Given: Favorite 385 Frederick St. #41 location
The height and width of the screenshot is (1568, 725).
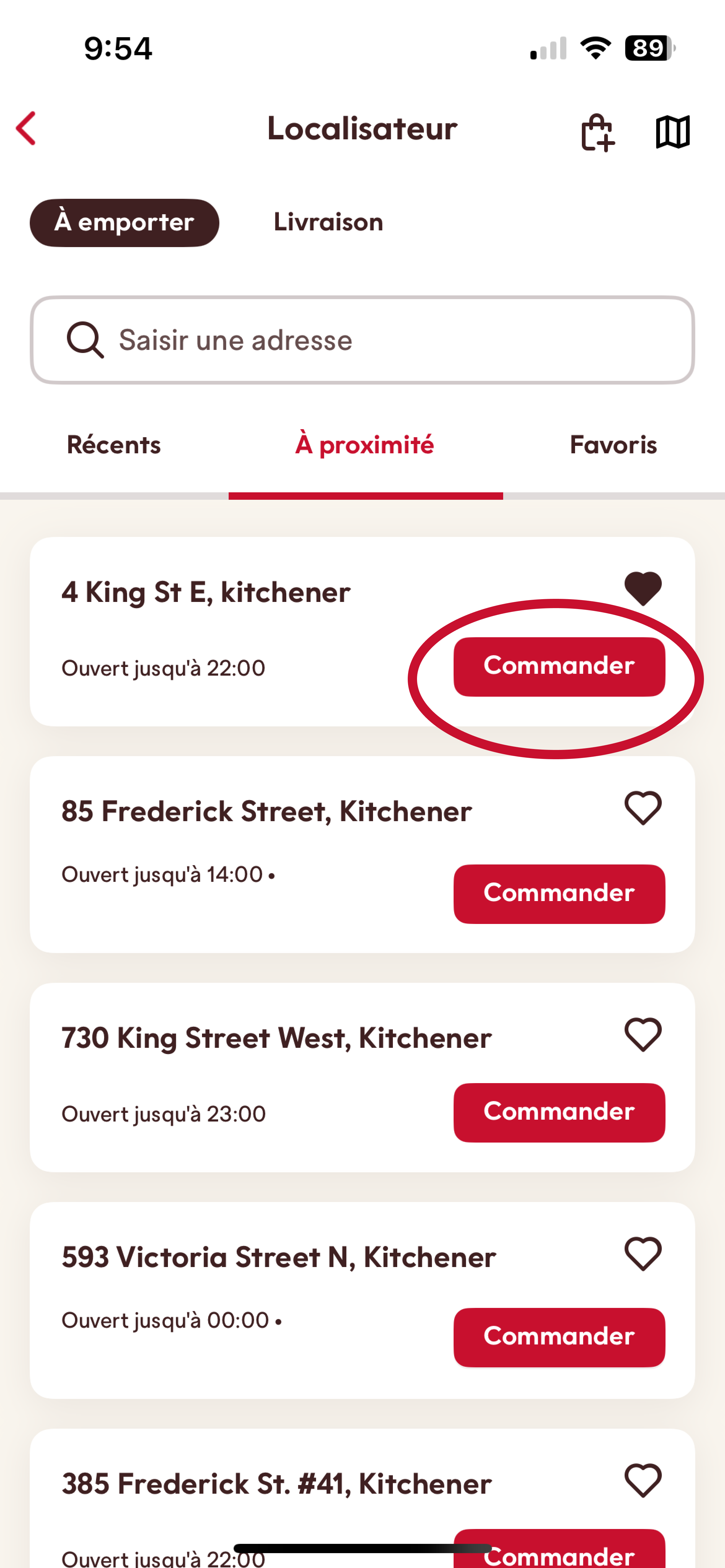Looking at the screenshot, I should click(643, 1480).
